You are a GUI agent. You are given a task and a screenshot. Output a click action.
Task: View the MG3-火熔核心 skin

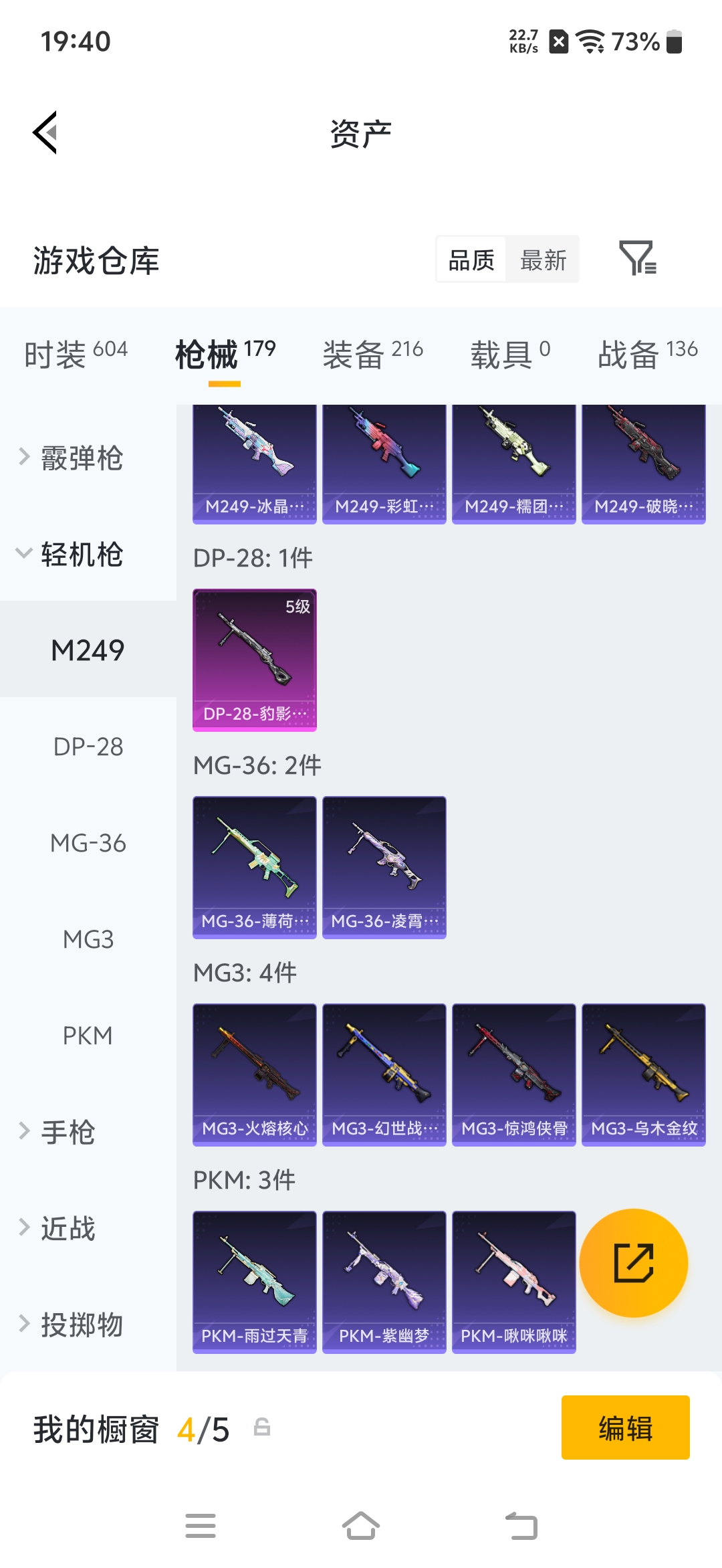point(255,1074)
